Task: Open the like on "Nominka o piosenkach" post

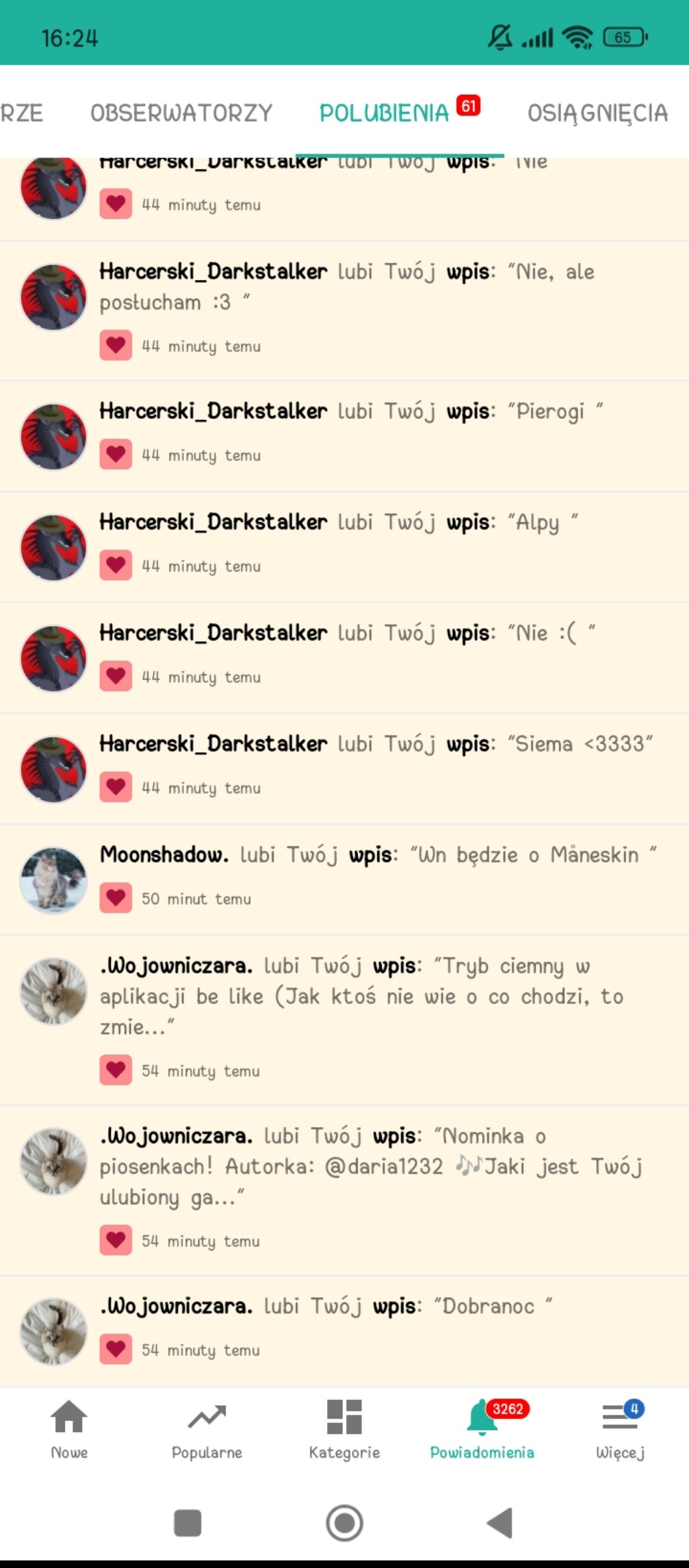Action: pyautogui.click(x=344, y=1191)
